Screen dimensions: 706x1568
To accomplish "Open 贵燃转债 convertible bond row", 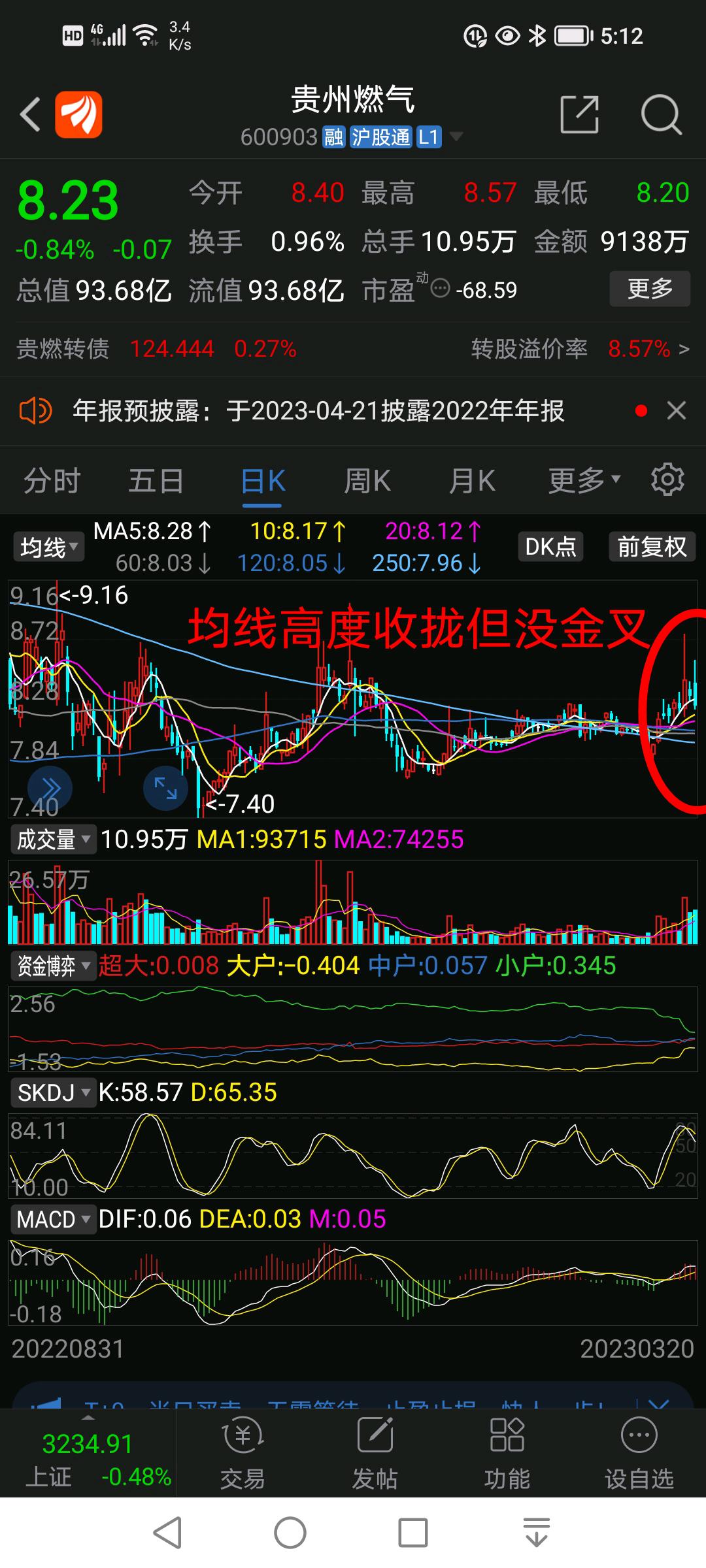I will tap(353, 349).
